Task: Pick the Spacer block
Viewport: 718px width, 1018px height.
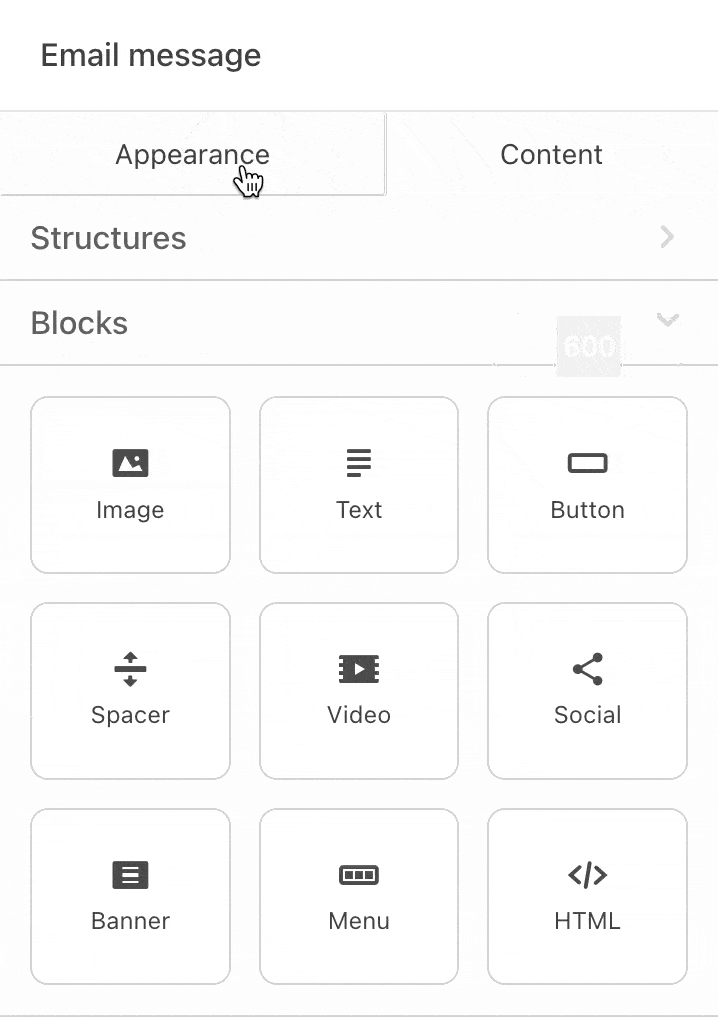Action: tap(130, 691)
